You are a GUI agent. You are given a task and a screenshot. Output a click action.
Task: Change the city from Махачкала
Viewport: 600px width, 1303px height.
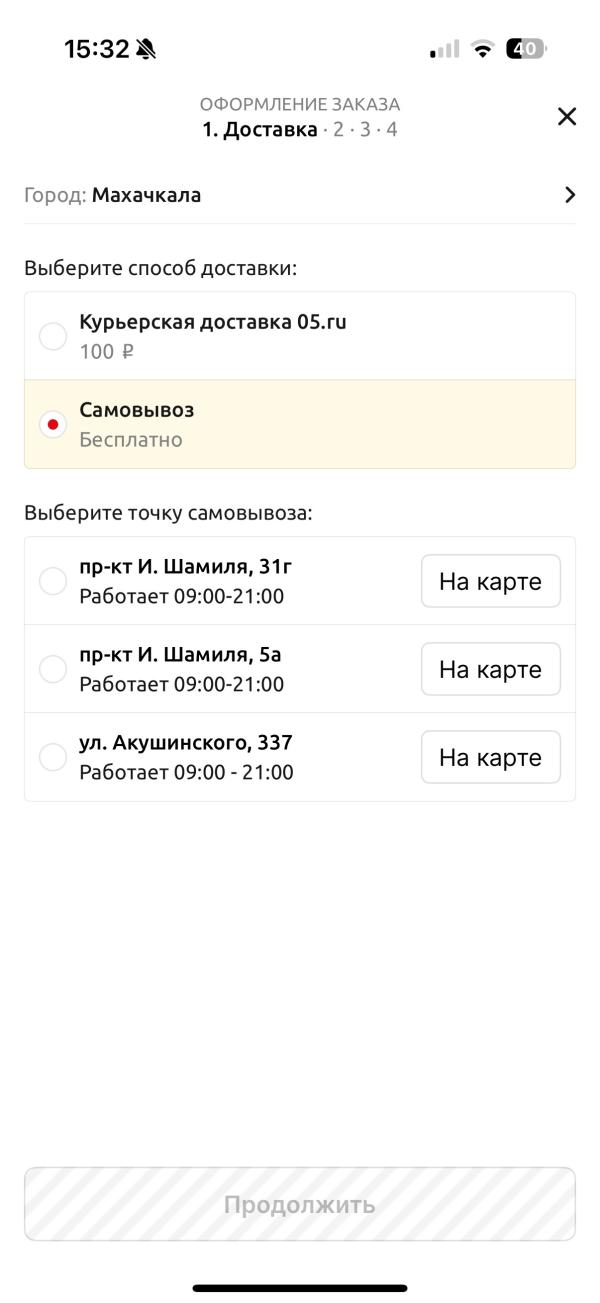pos(300,195)
